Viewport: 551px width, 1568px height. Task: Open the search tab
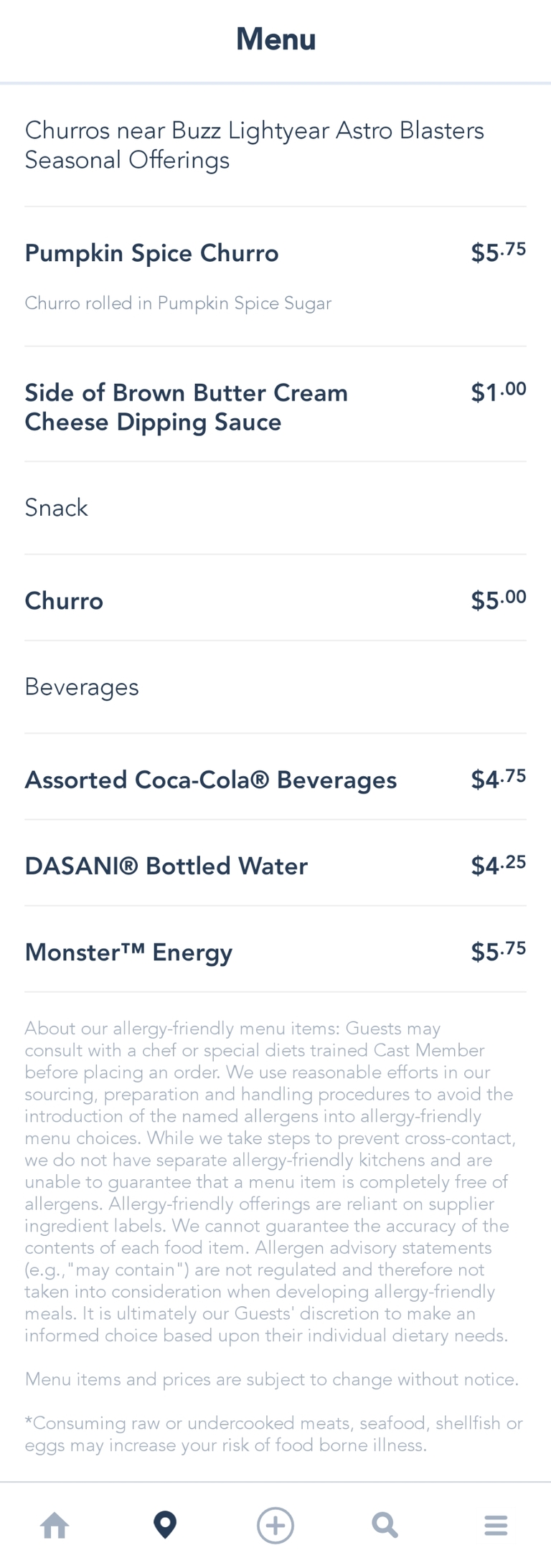(x=385, y=1525)
